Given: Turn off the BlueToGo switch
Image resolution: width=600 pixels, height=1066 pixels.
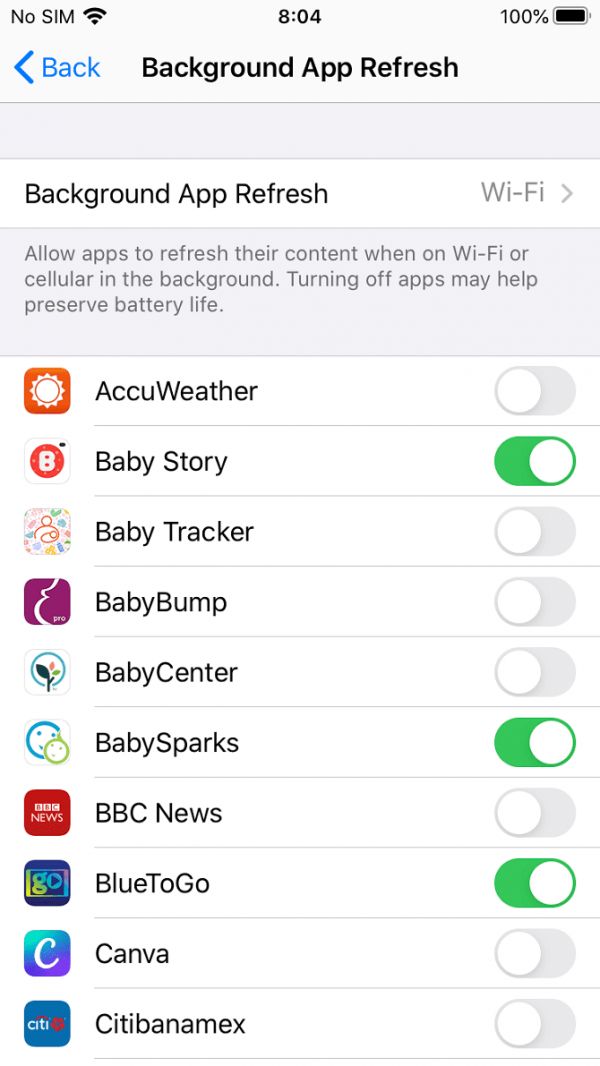Looking at the screenshot, I should tap(534, 884).
